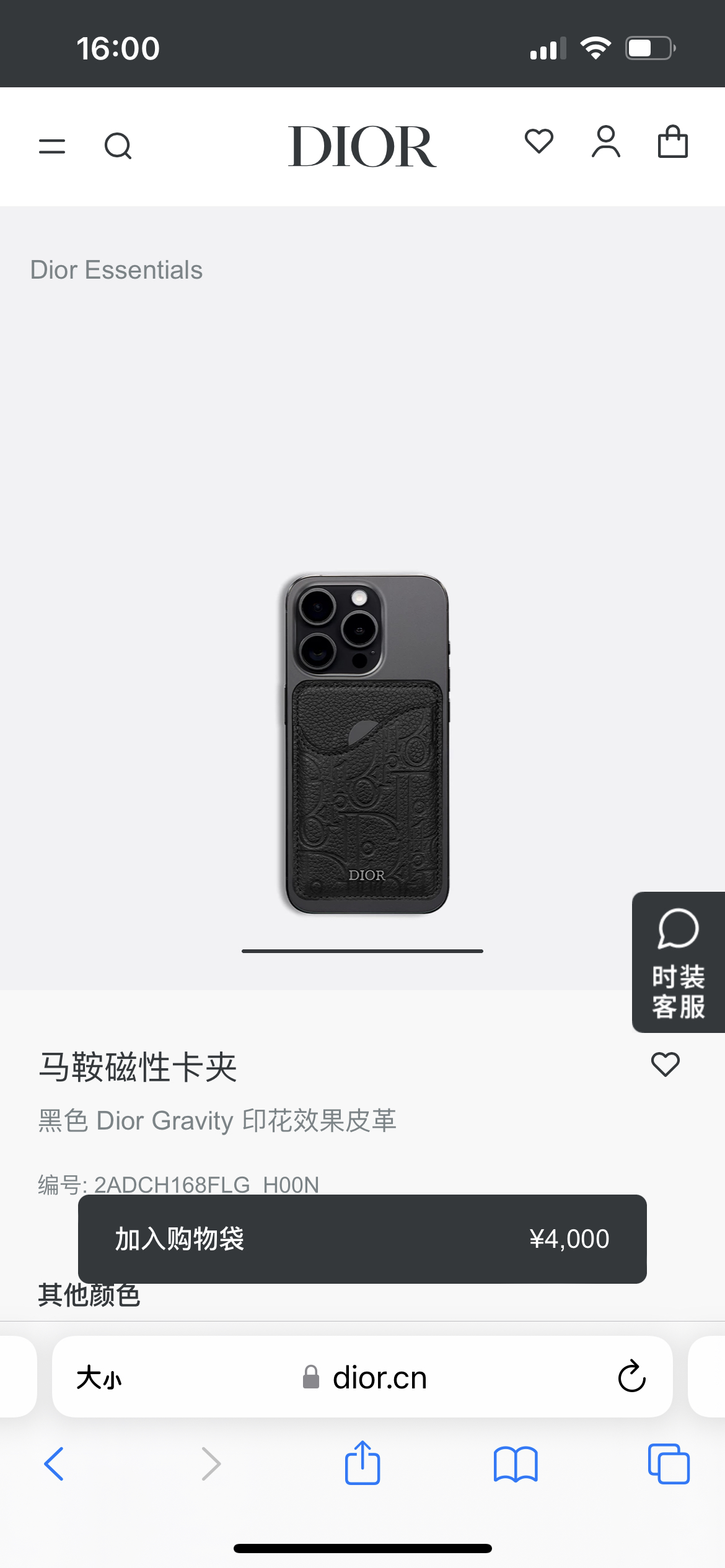This screenshot has width=725, height=1568.
Task: Open the wishlist heart in header
Action: tap(538, 141)
